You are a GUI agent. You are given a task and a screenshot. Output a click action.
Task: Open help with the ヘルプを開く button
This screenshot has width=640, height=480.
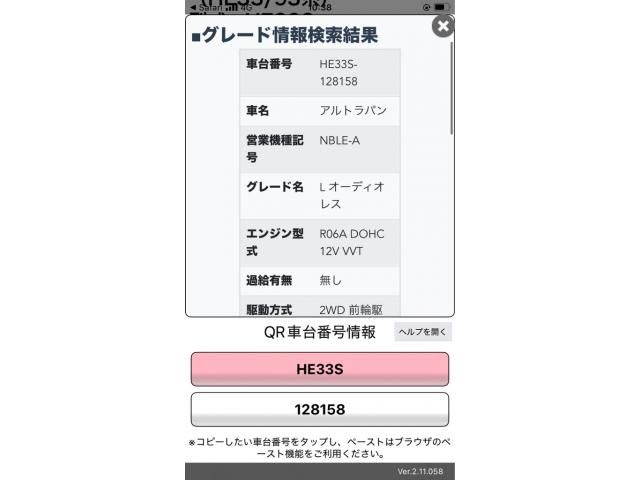(x=423, y=332)
